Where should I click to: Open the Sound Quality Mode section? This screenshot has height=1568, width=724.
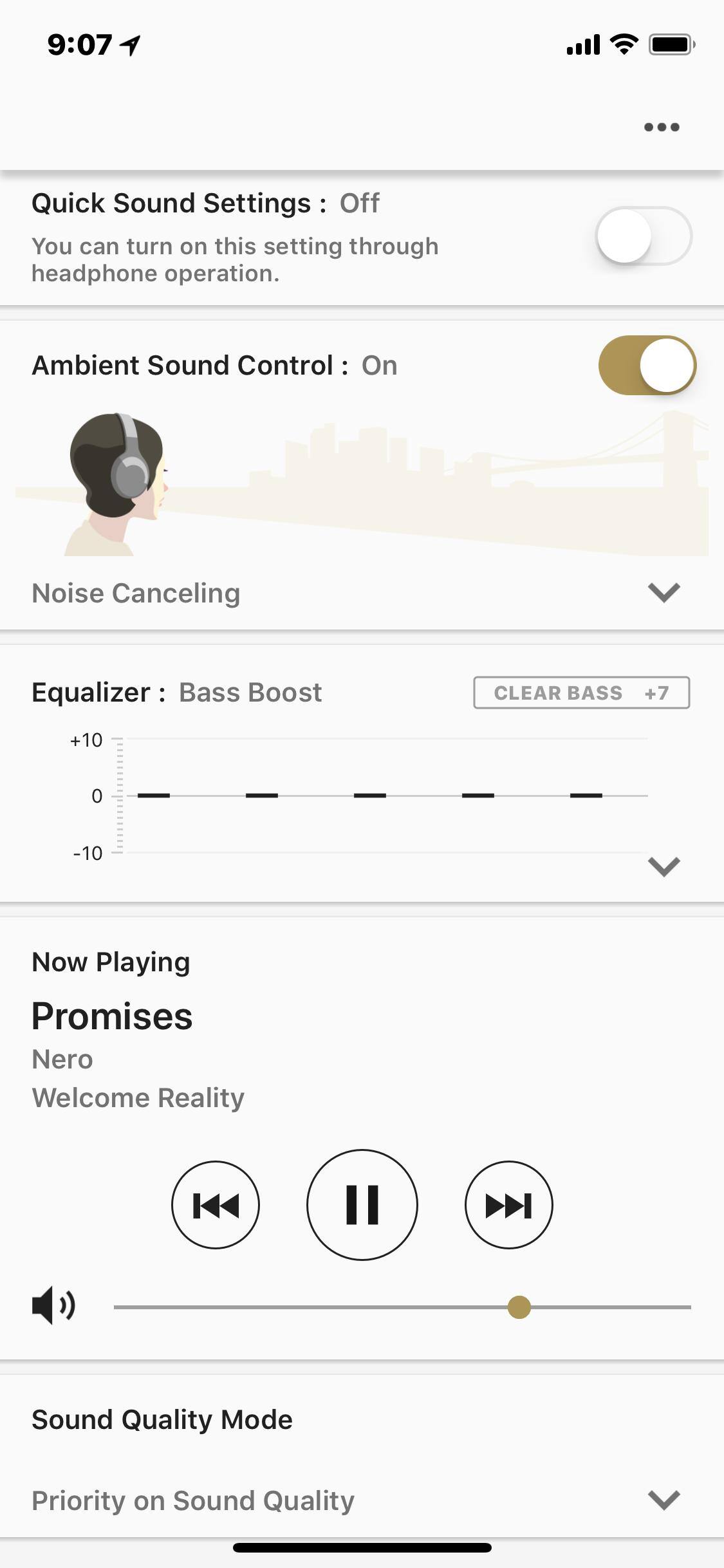[162, 1418]
